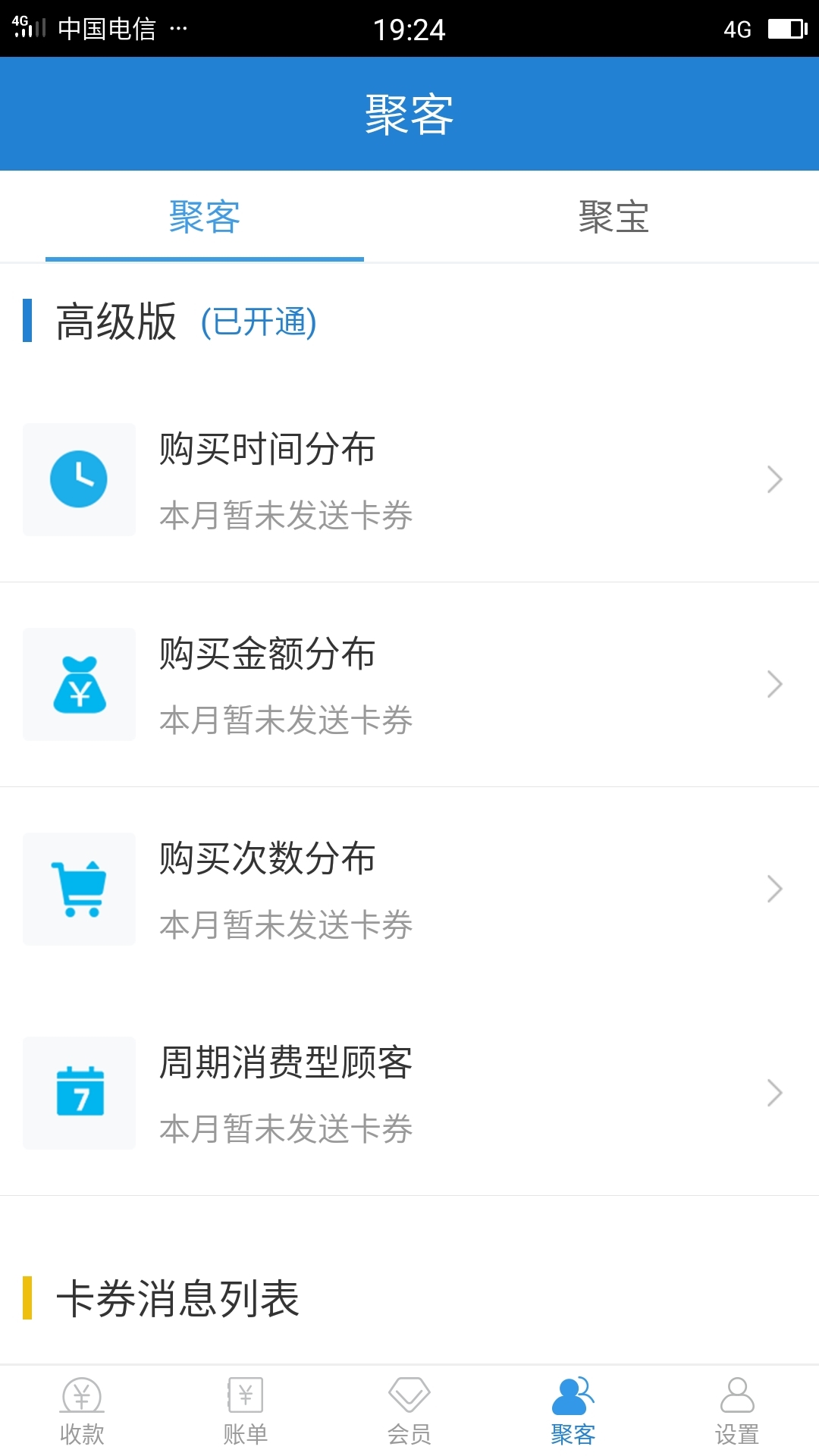Viewport: 819px width, 1456px height.
Task: Click the shopping cart icon for 购买次数分布
Action: click(79, 889)
